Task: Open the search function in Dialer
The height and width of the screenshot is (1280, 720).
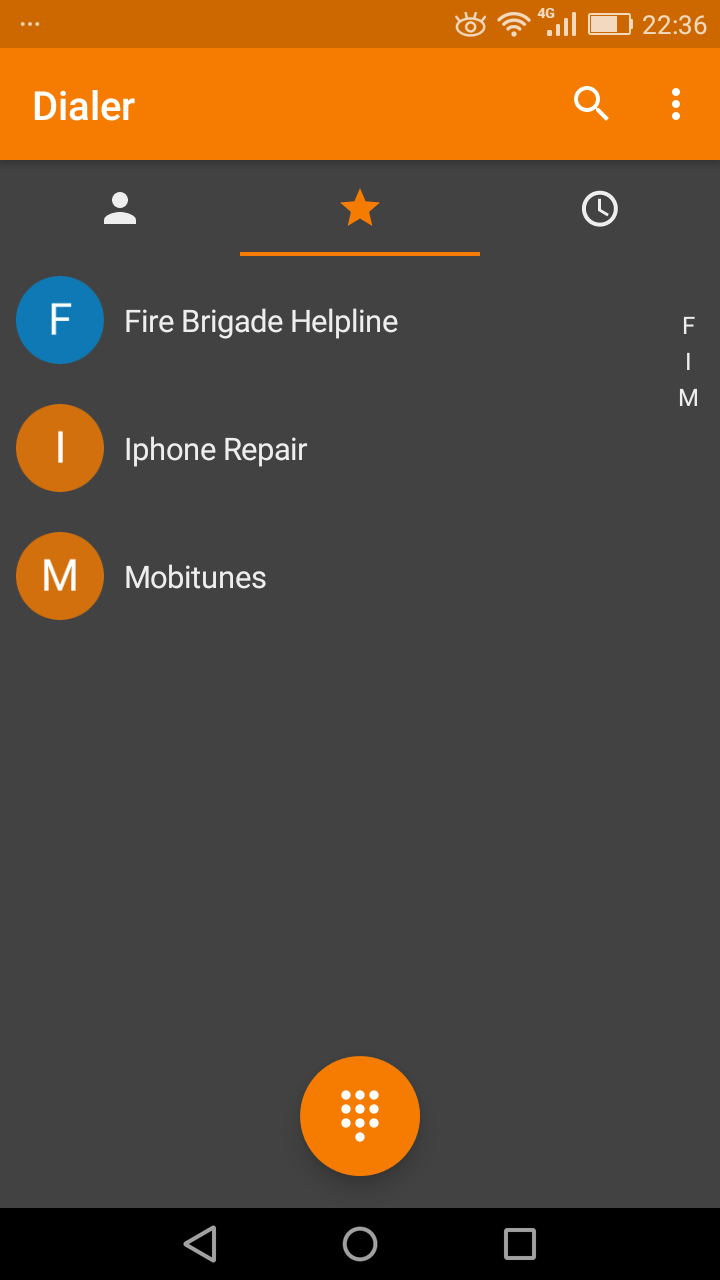Action: pos(590,103)
